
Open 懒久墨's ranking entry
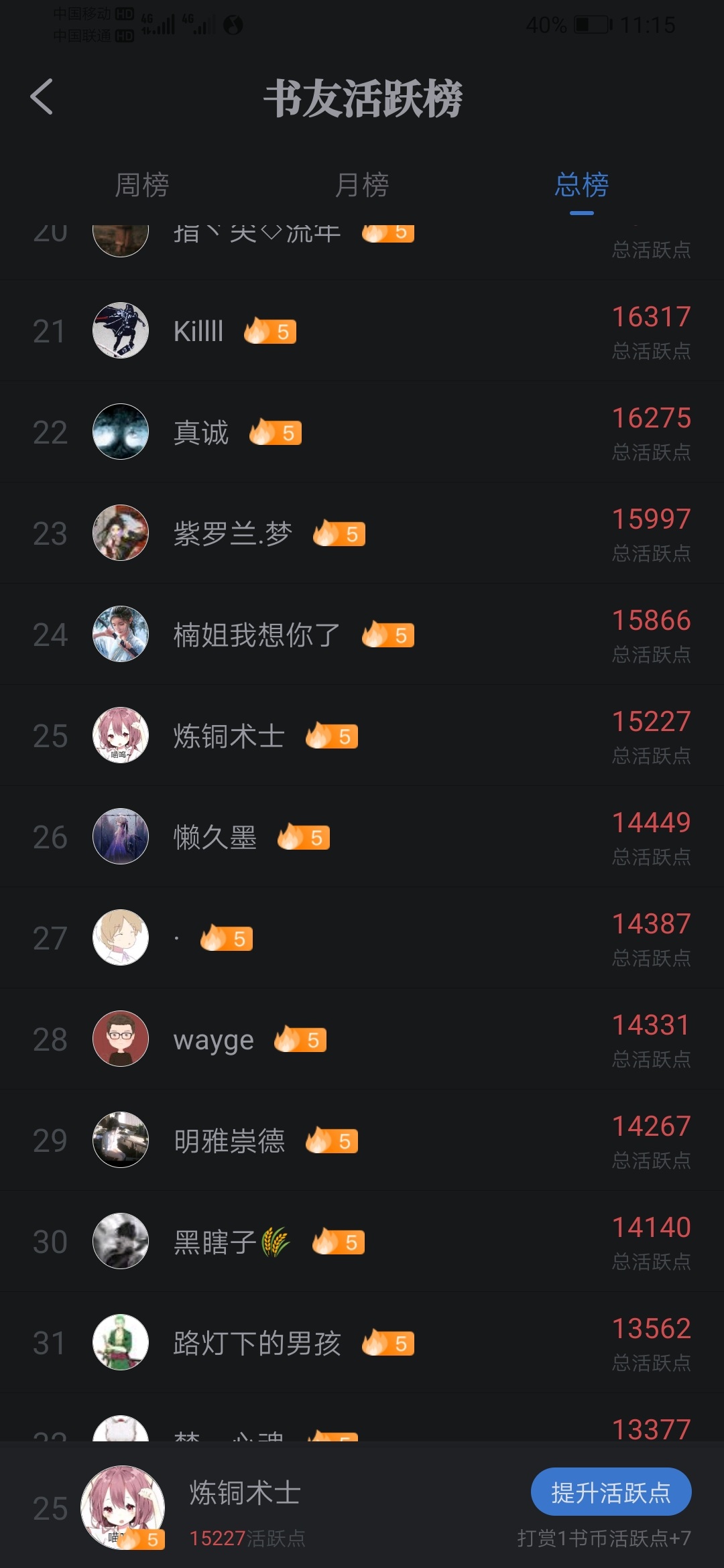pos(362,837)
